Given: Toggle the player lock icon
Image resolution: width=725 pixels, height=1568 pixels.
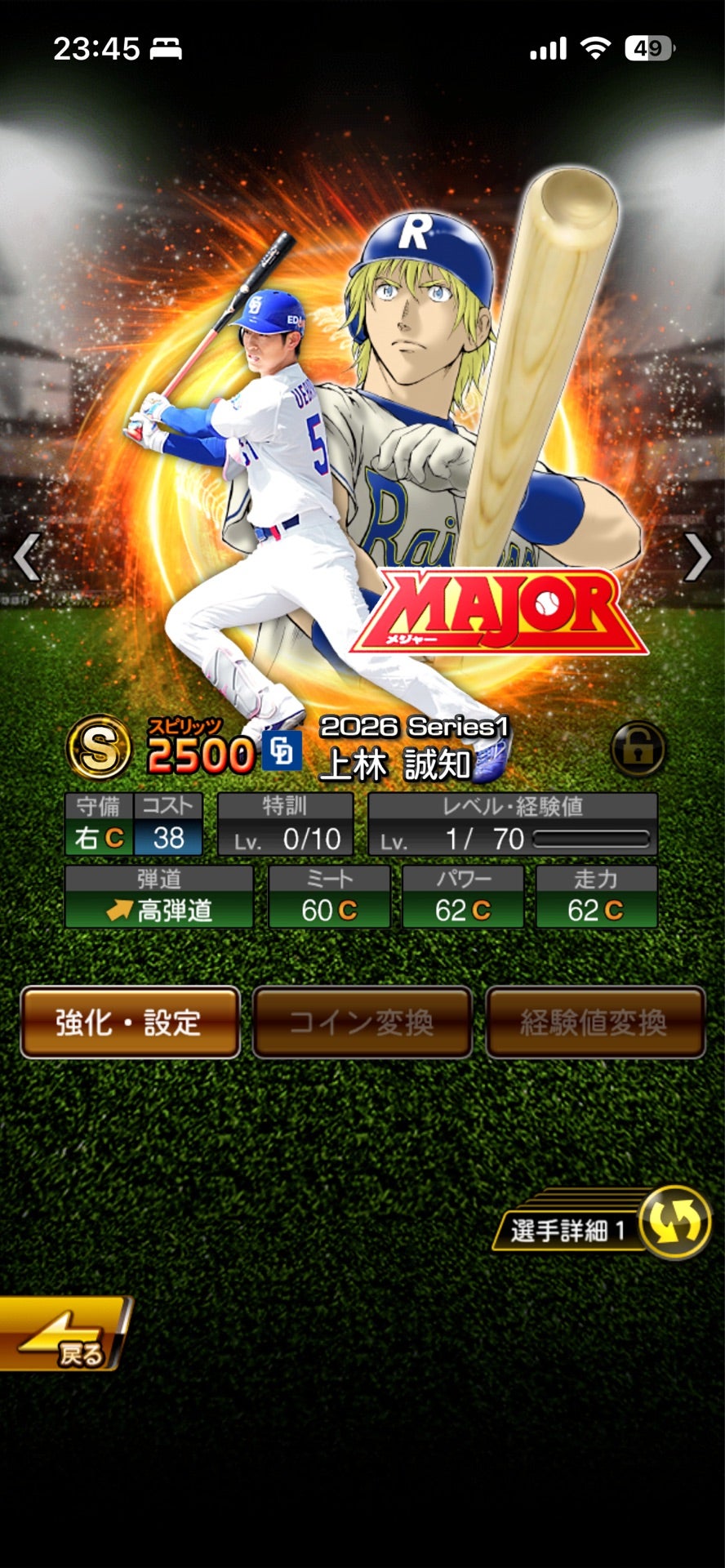Looking at the screenshot, I should 638,748.
